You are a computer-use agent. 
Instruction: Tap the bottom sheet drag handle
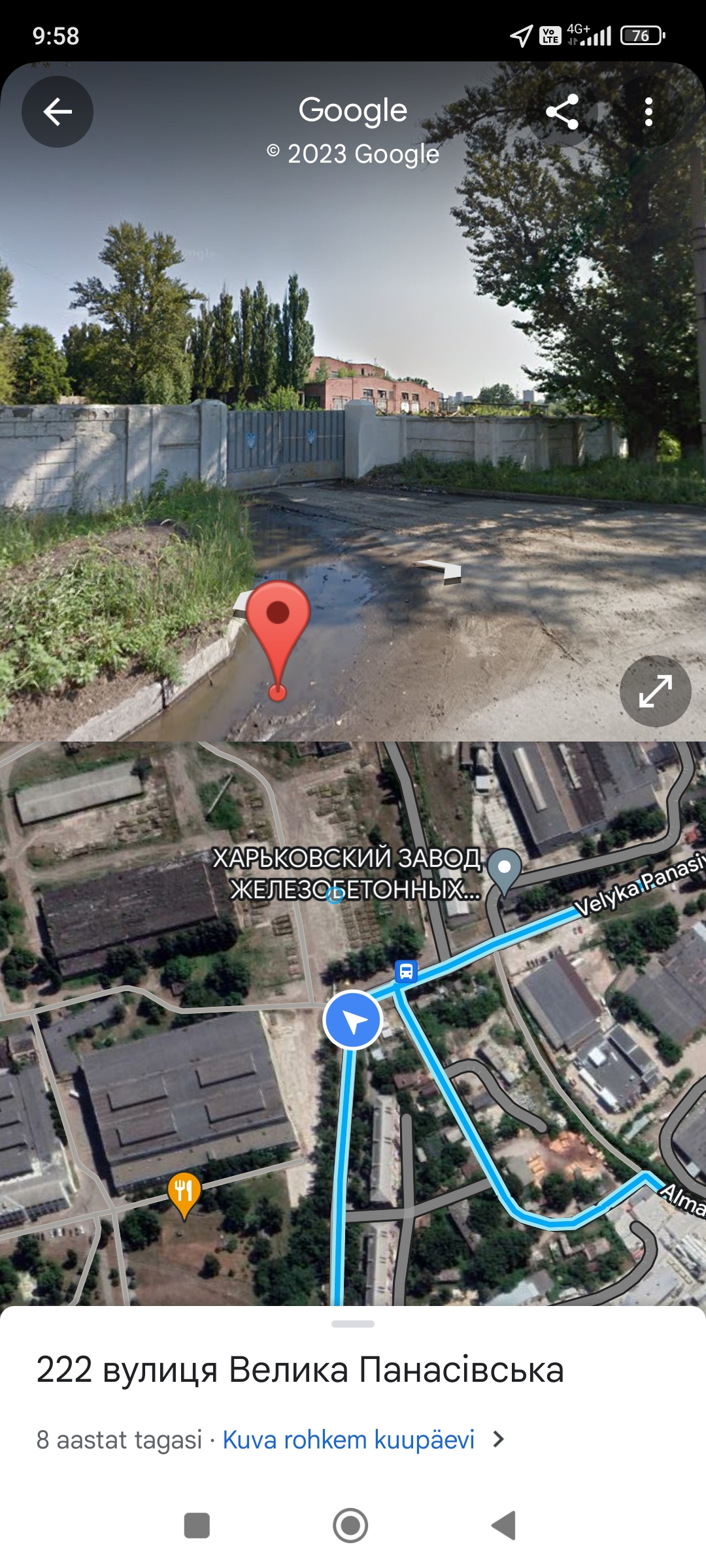click(353, 1324)
